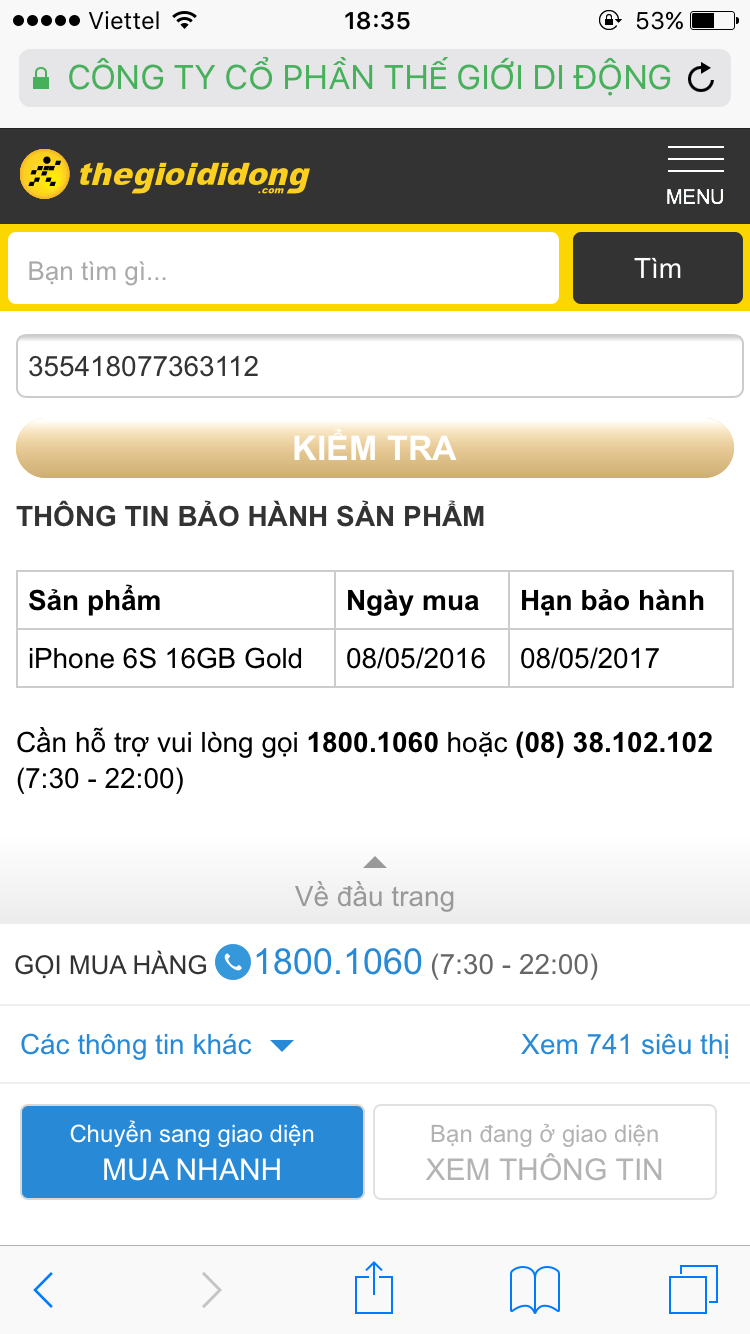Tap the 'Bạn tìm gì...' search field

click(283, 269)
